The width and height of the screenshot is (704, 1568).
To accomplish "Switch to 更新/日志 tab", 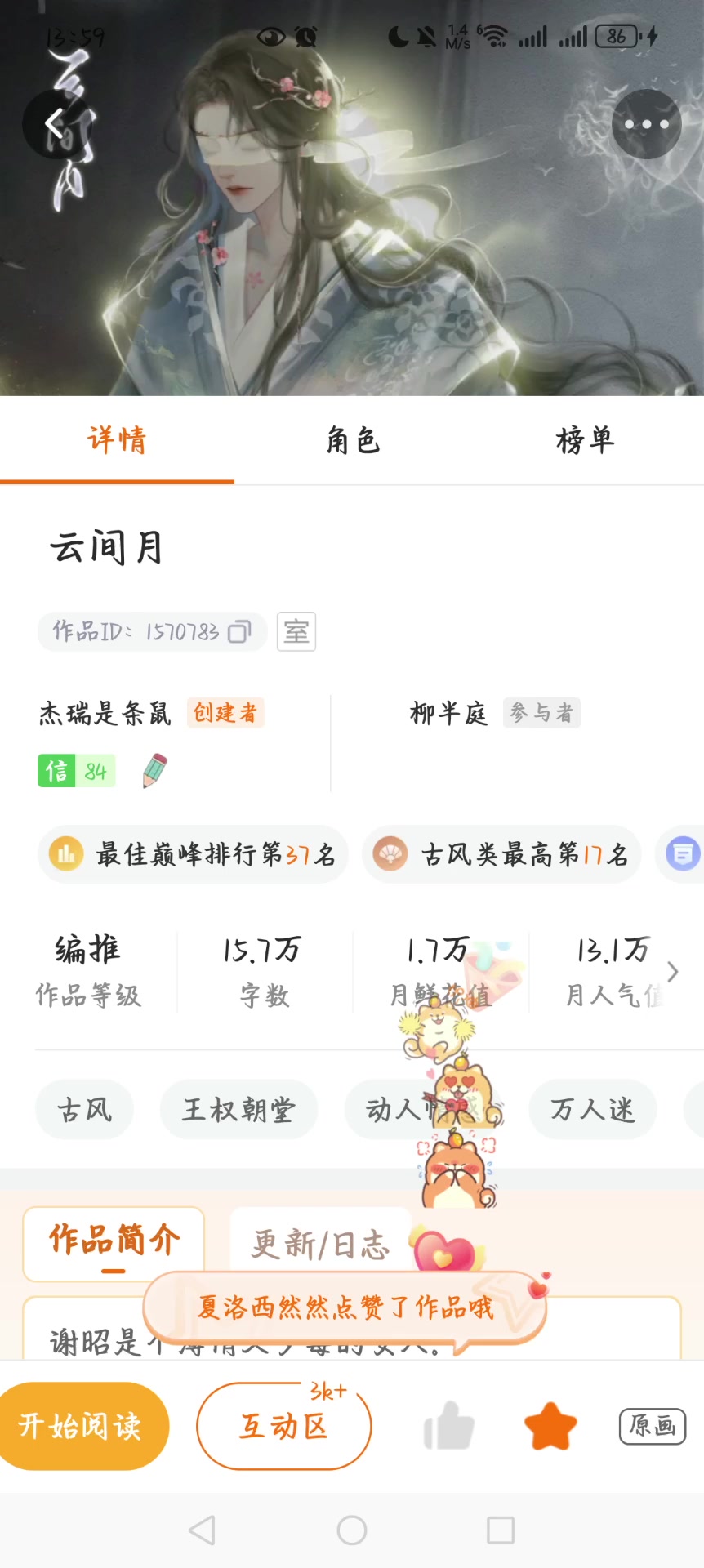I will pos(320,1245).
